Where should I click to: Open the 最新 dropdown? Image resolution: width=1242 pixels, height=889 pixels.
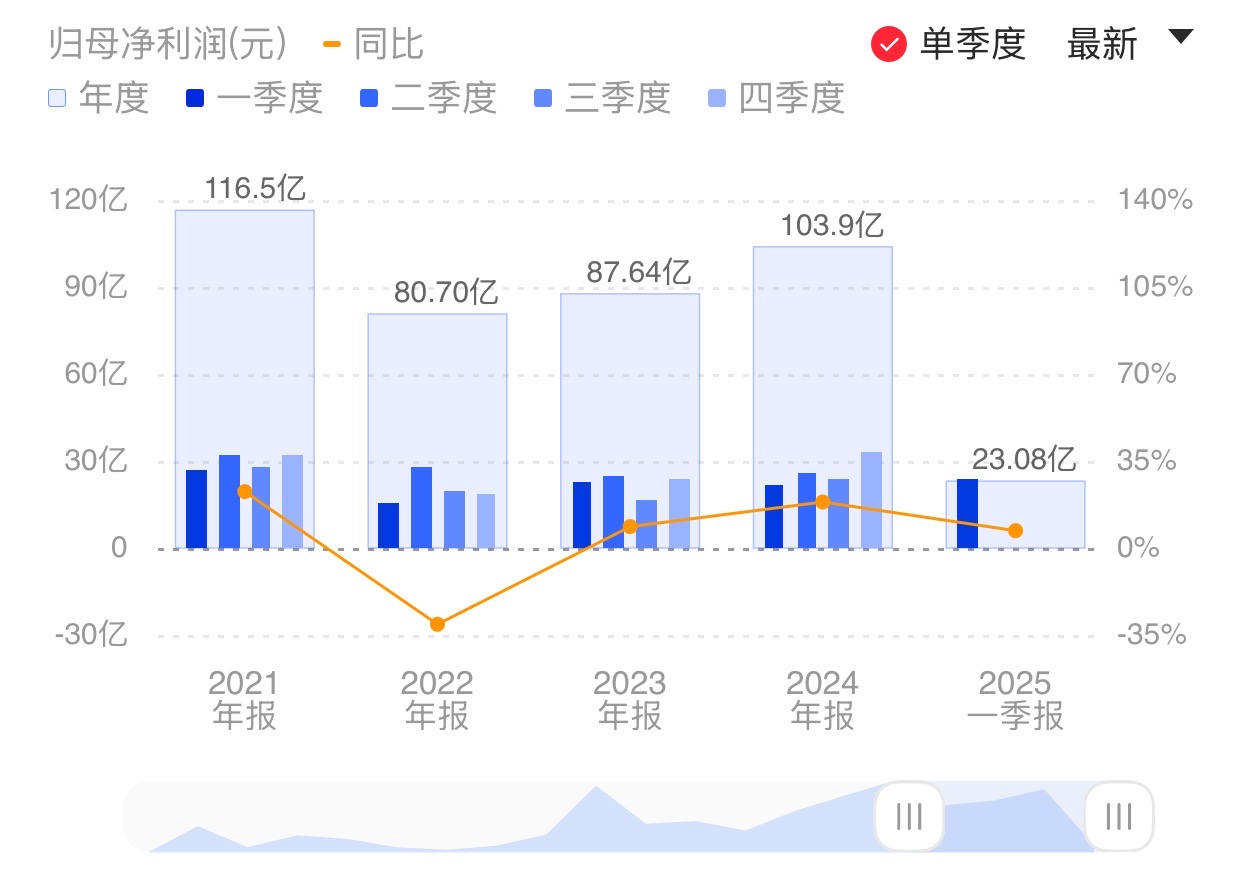tap(1129, 44)
